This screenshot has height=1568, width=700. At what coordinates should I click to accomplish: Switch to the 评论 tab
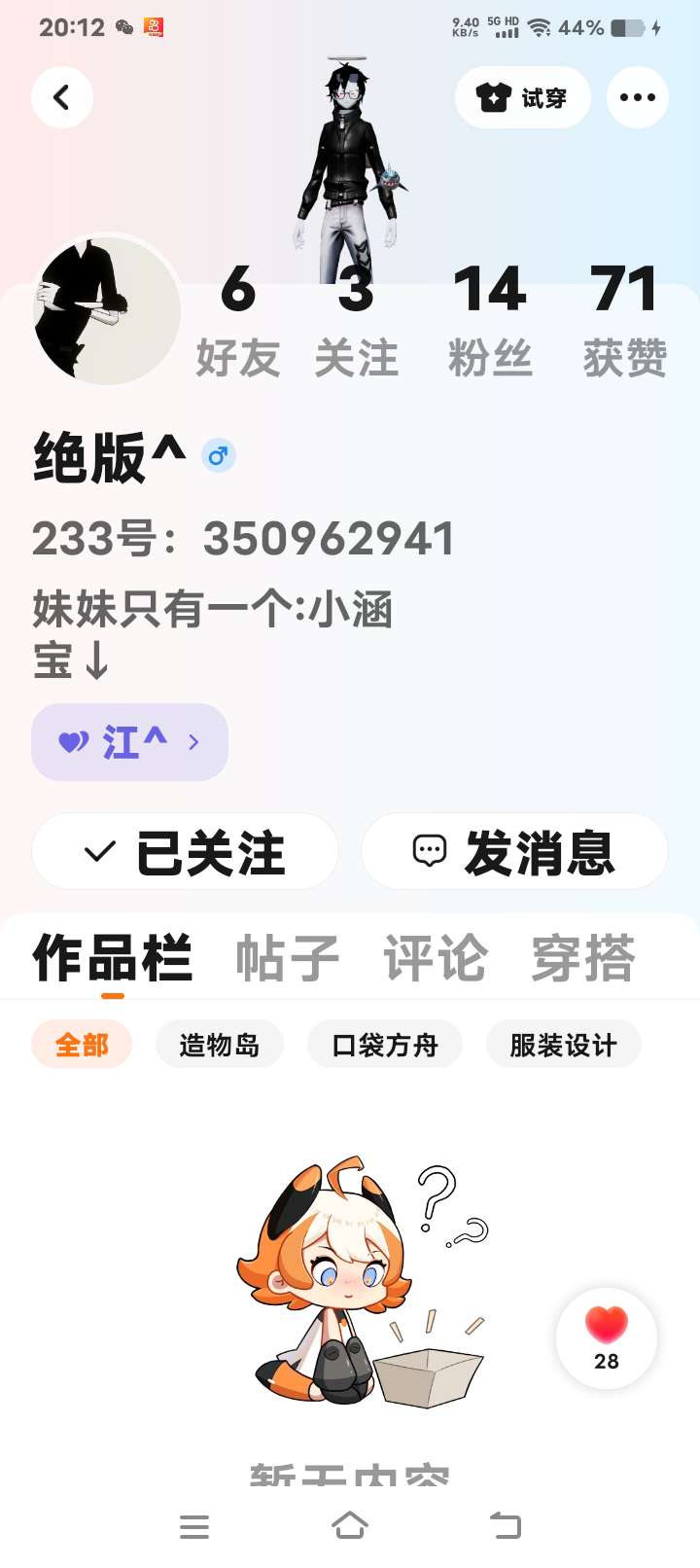[x=435, y=958]
